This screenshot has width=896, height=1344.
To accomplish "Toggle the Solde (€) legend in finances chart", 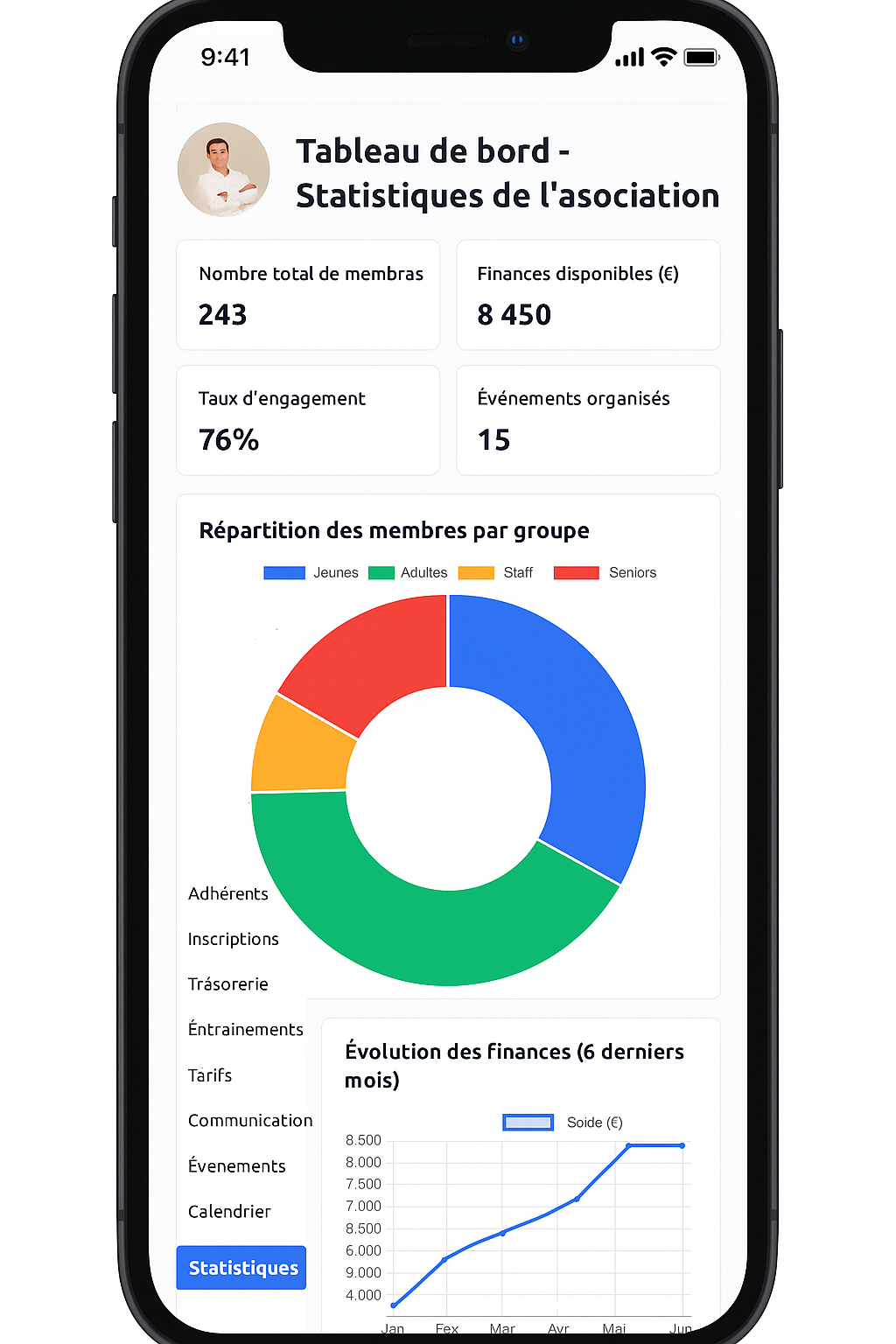I will point(563,1123).
